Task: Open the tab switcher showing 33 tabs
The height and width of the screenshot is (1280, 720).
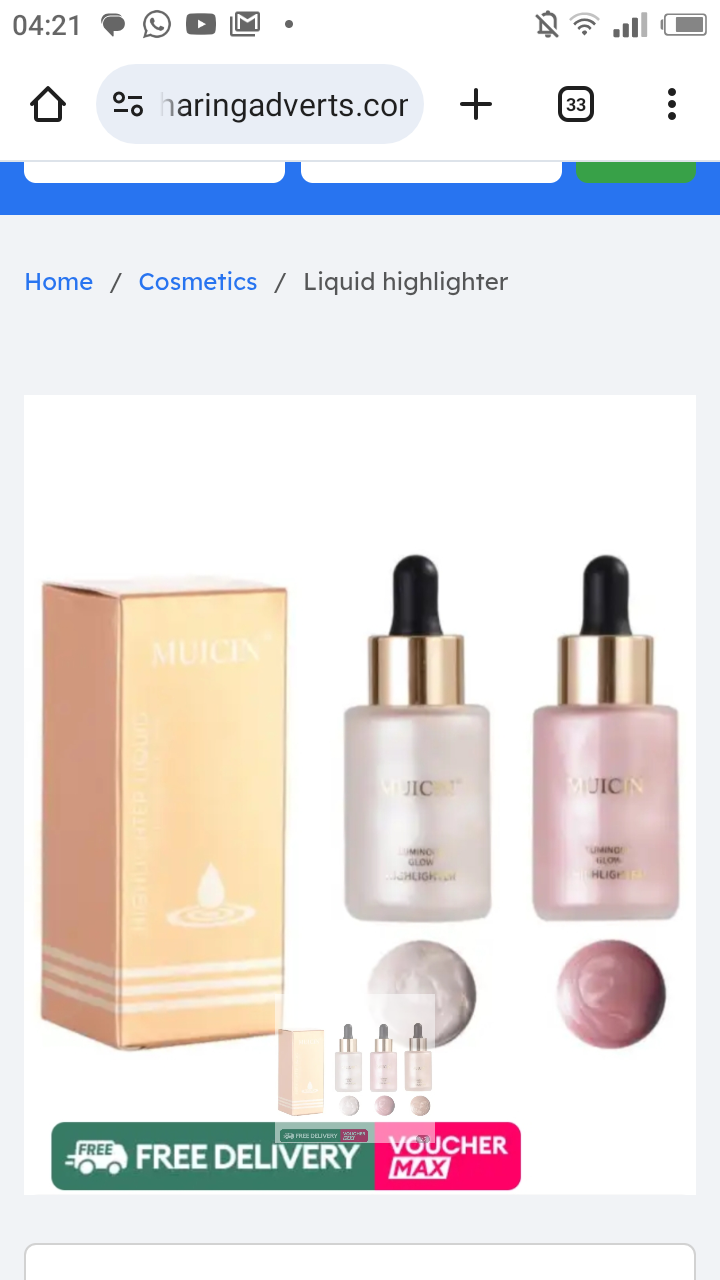Action: pyautogui.click(x=575, y=104)
